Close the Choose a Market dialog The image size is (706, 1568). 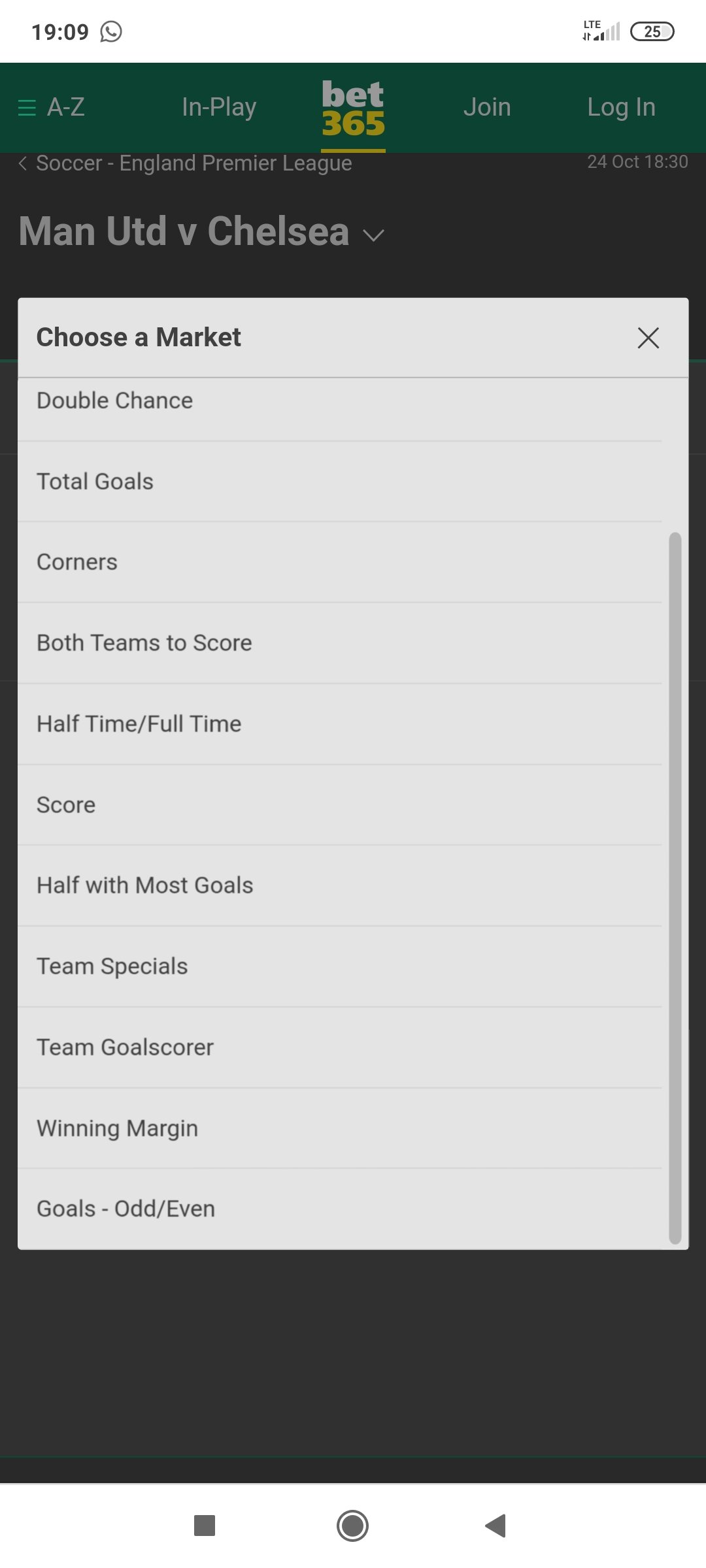click(x=648, y=338)
